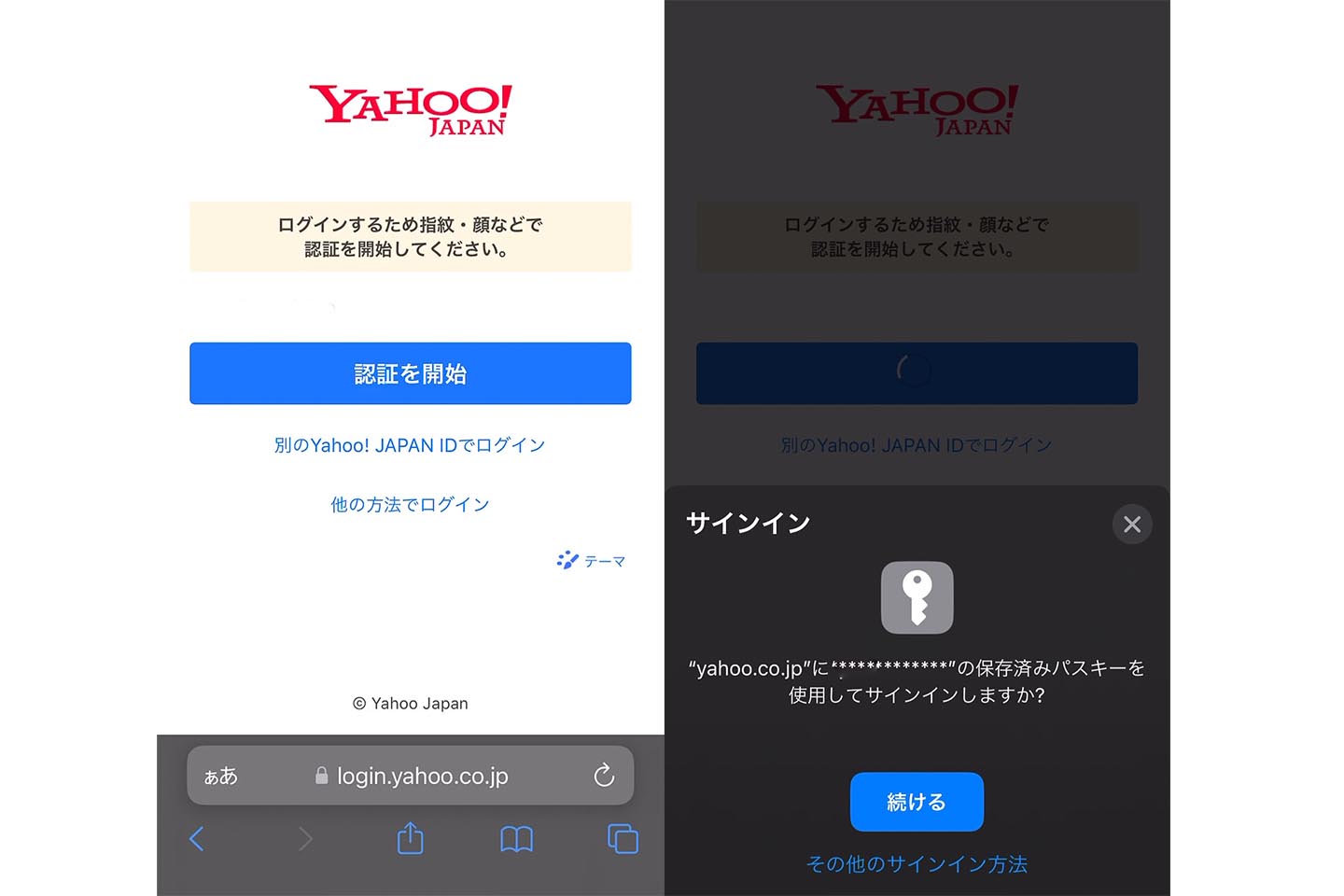
Task: Reload the page with the refresh icon
Action: [604, 776]
